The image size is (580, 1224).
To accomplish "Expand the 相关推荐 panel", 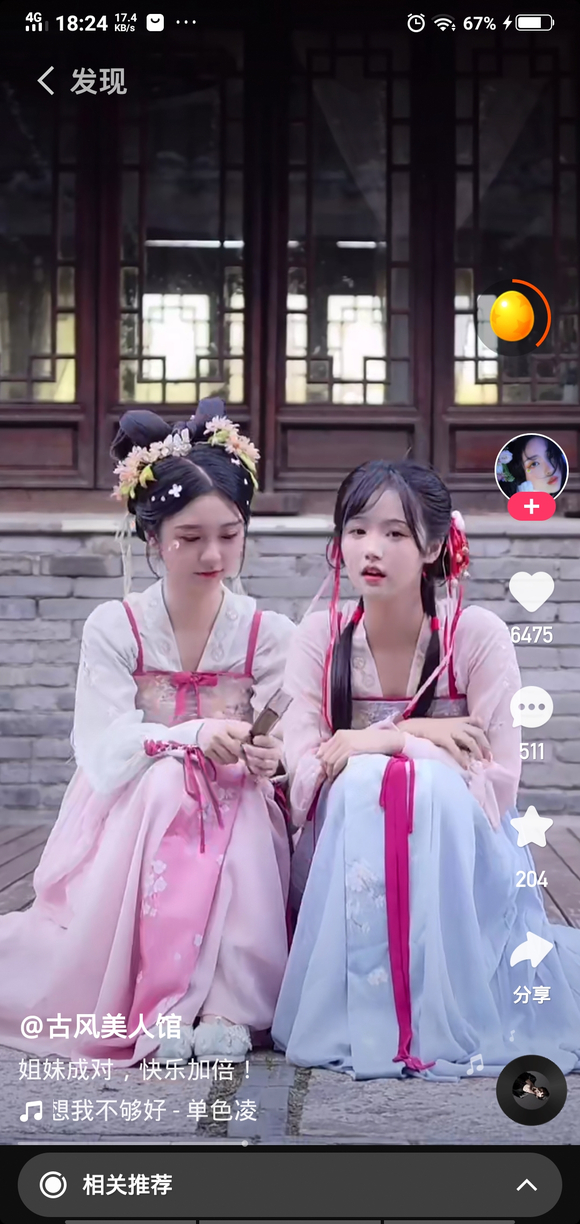I will coord(290,1185).
